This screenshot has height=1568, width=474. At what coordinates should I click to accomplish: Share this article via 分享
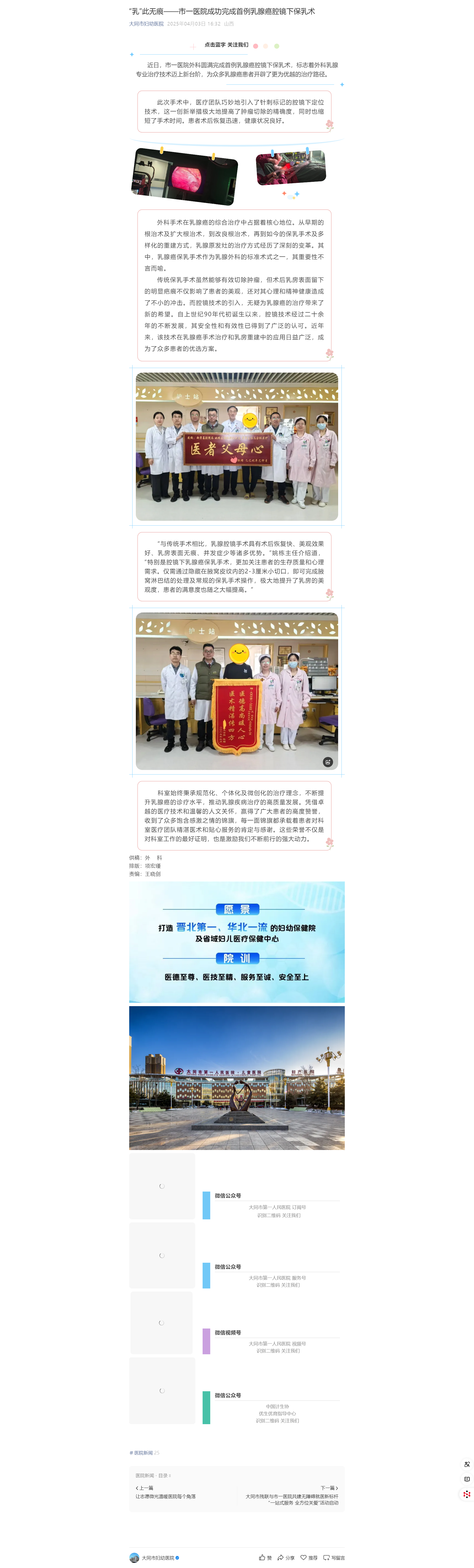coord(286,1558)
